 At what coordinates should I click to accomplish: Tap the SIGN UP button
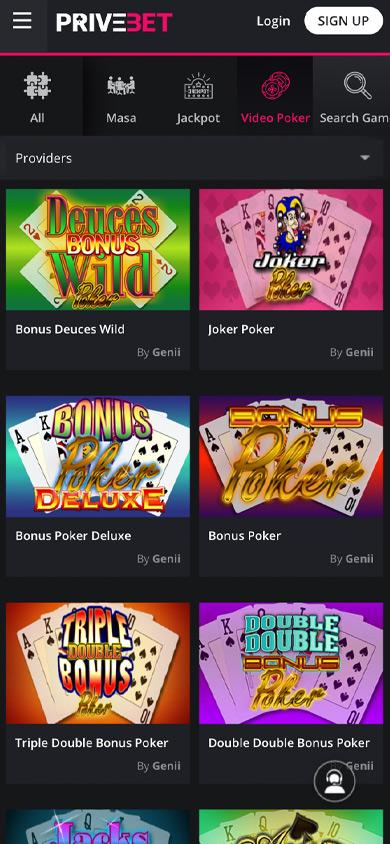pyautogui.click(x=343, y=21)
